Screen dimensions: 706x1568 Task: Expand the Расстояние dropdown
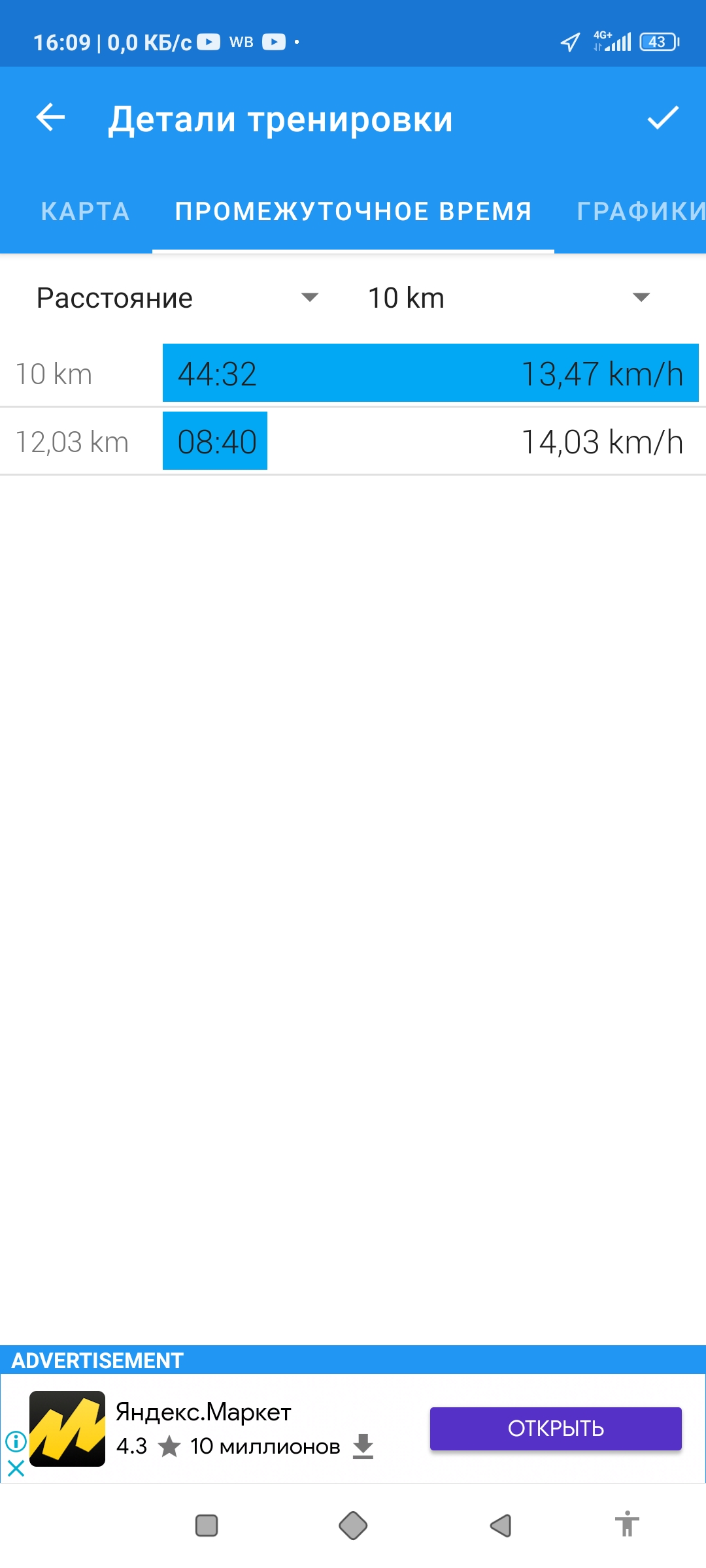point(176,298)
